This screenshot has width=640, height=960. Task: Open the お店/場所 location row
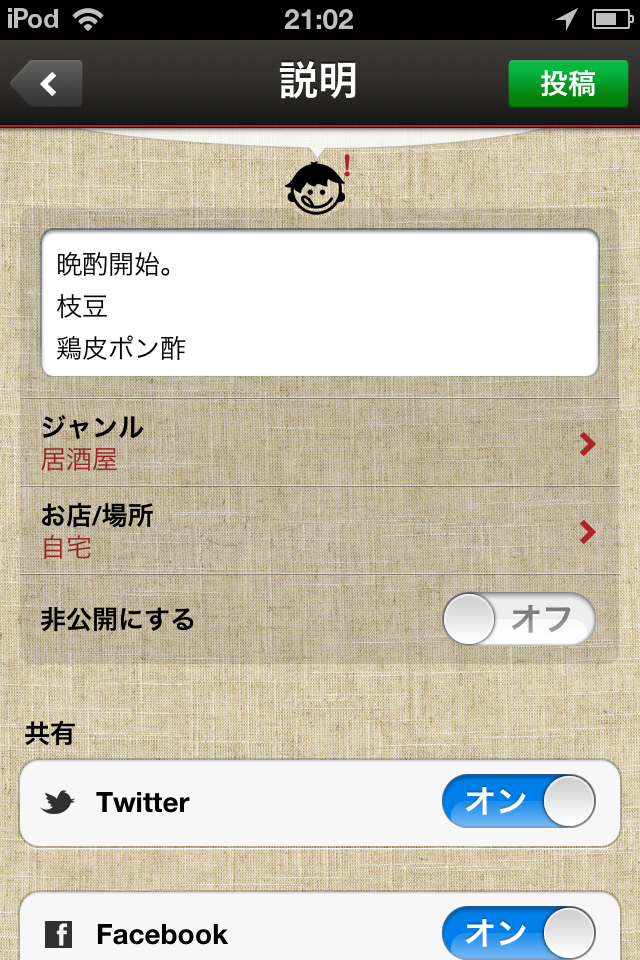point(320,531)
